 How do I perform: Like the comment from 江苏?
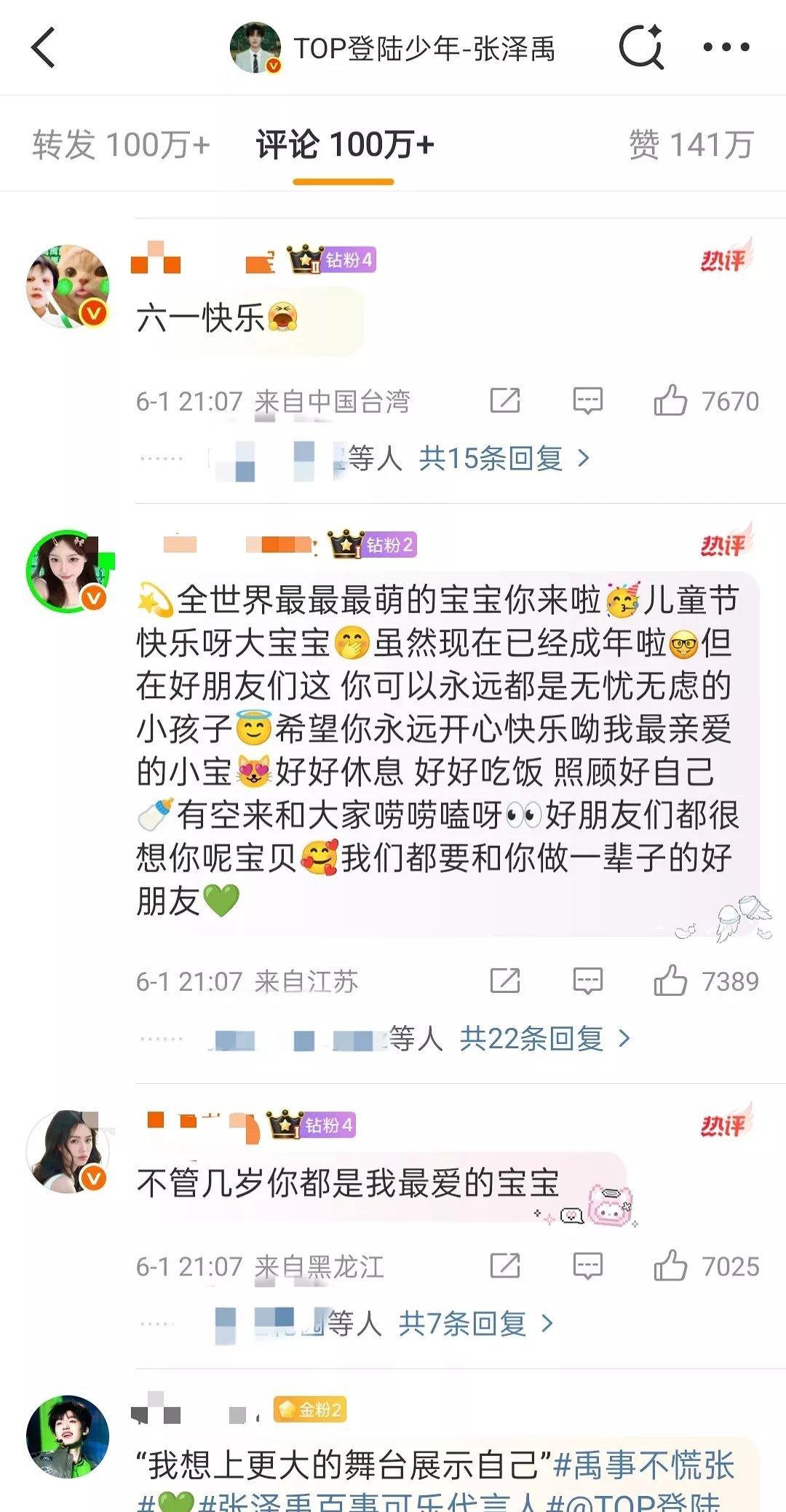point(706,981)
